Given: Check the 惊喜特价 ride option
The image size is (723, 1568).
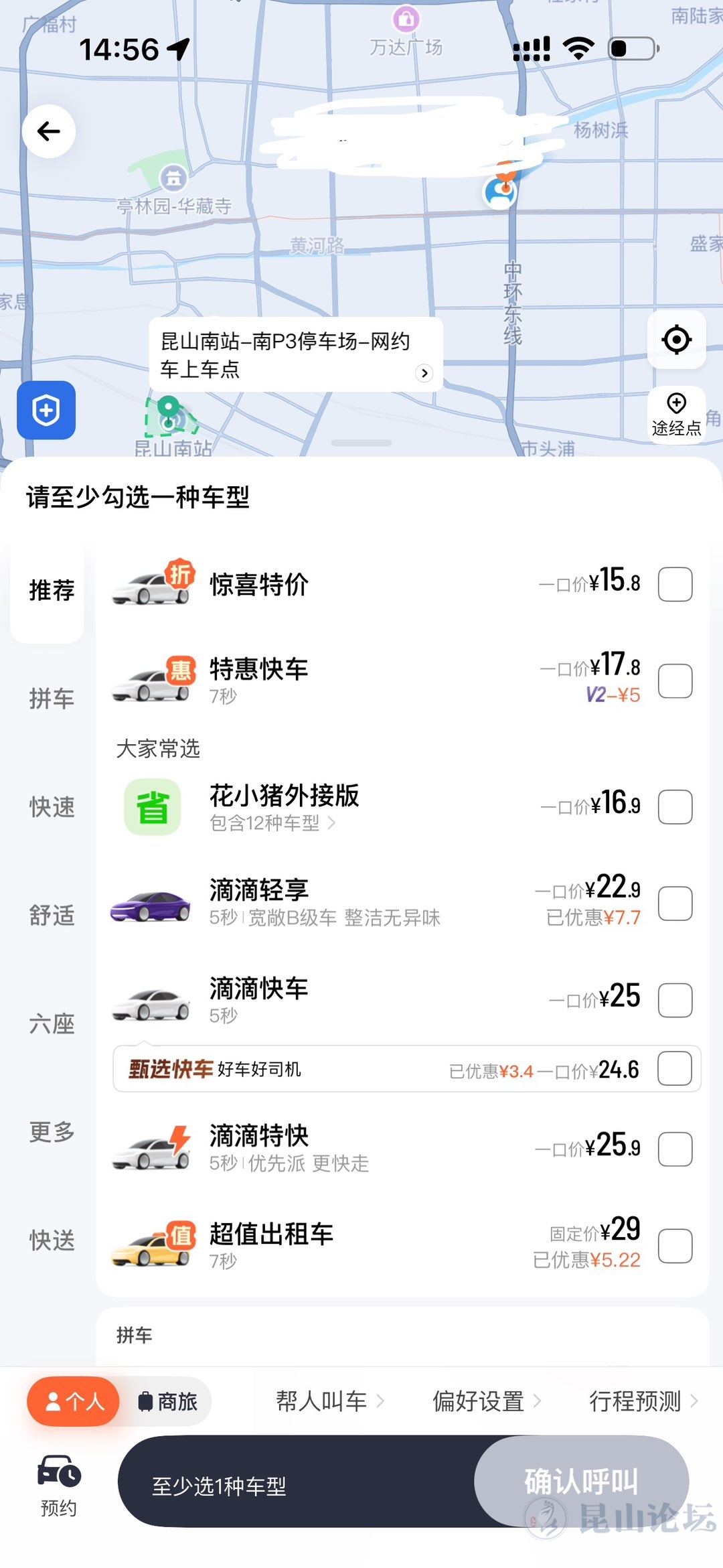Looking at the screenshot, I should [675, 584].
